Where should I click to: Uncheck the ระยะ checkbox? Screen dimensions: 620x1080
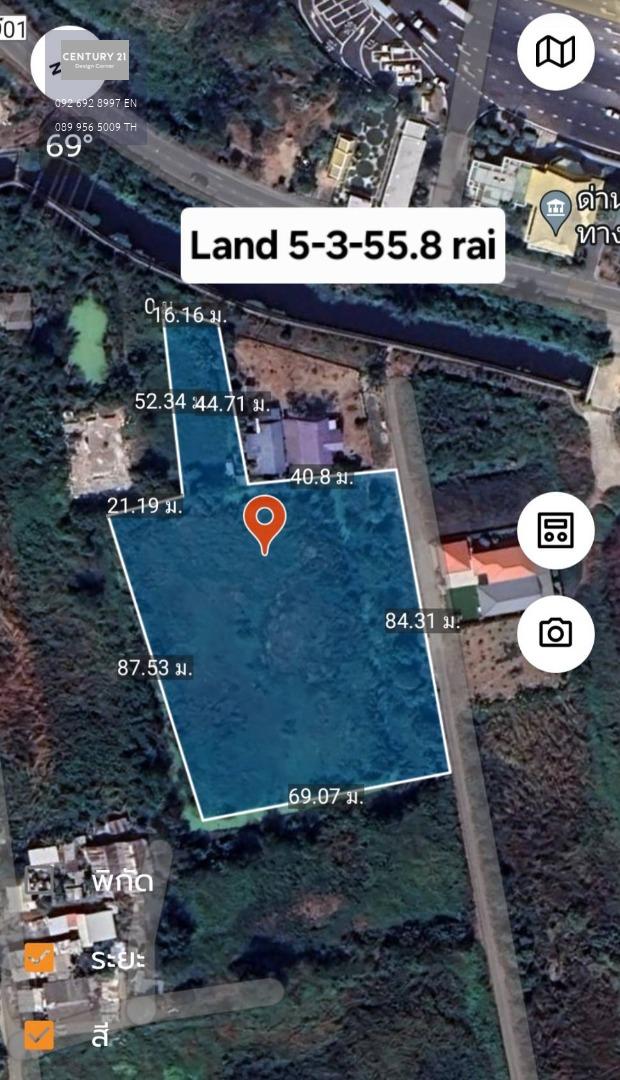(40, 958)
